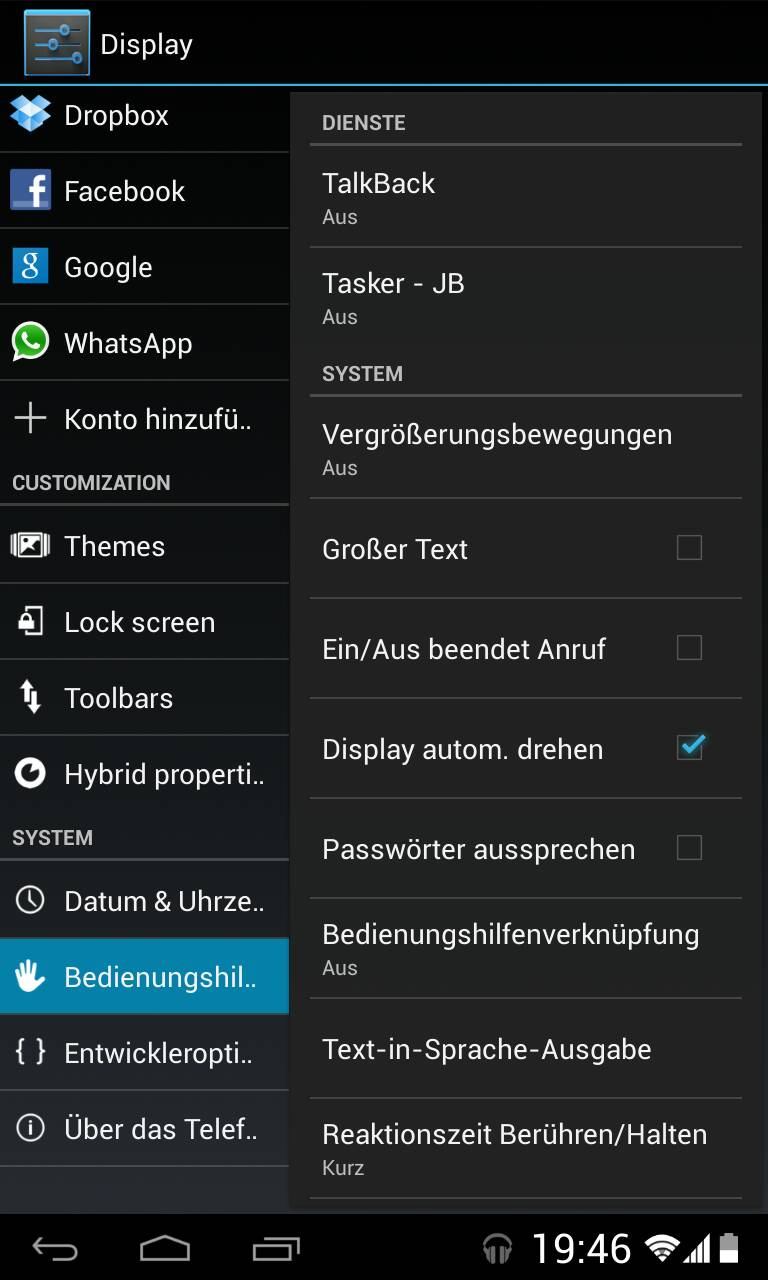Screen dimensions: 768x1280
Task: Open Lock screen settings
Action: click(144, 622)
